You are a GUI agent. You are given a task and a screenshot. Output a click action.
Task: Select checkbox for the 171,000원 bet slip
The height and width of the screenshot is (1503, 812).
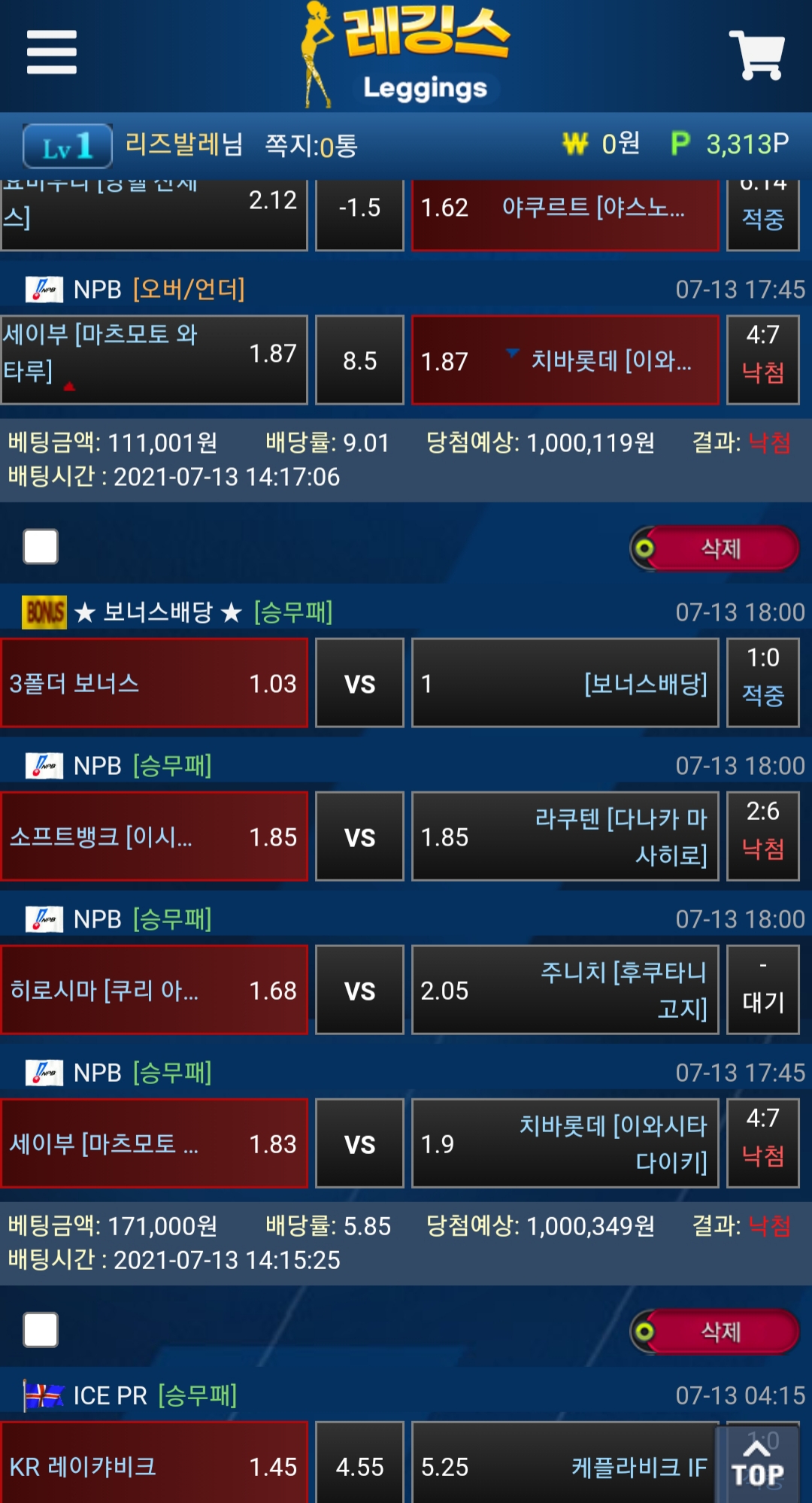[x=41, y=1330]
